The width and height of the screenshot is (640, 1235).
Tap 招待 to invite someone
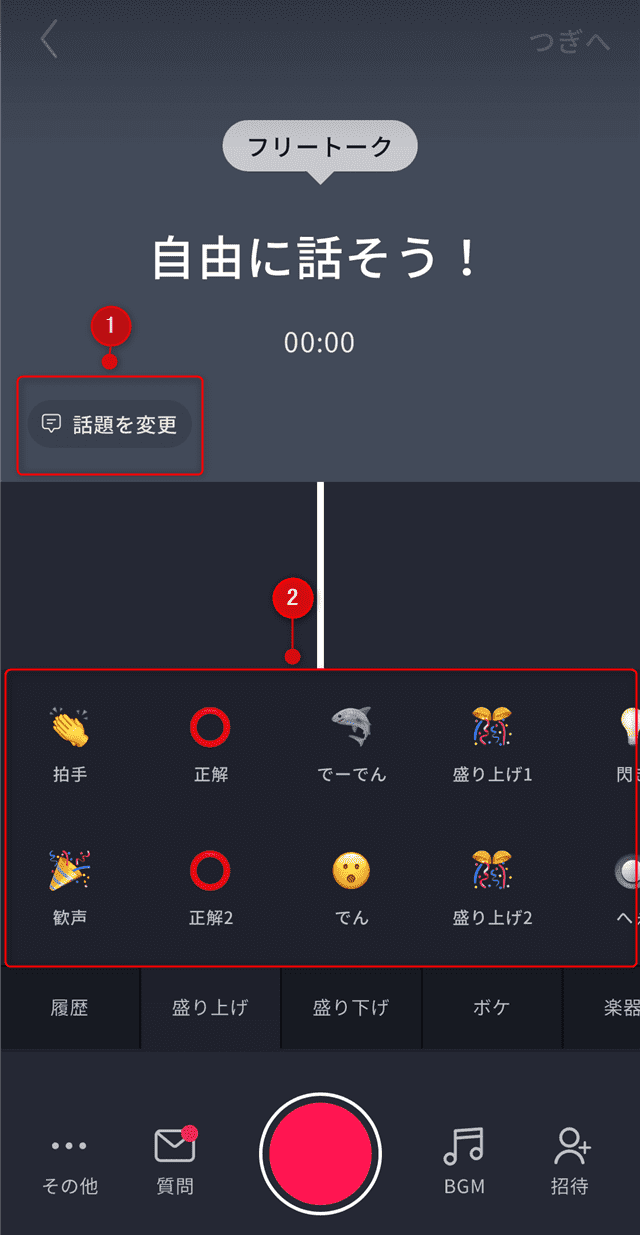coord(570,1160)
